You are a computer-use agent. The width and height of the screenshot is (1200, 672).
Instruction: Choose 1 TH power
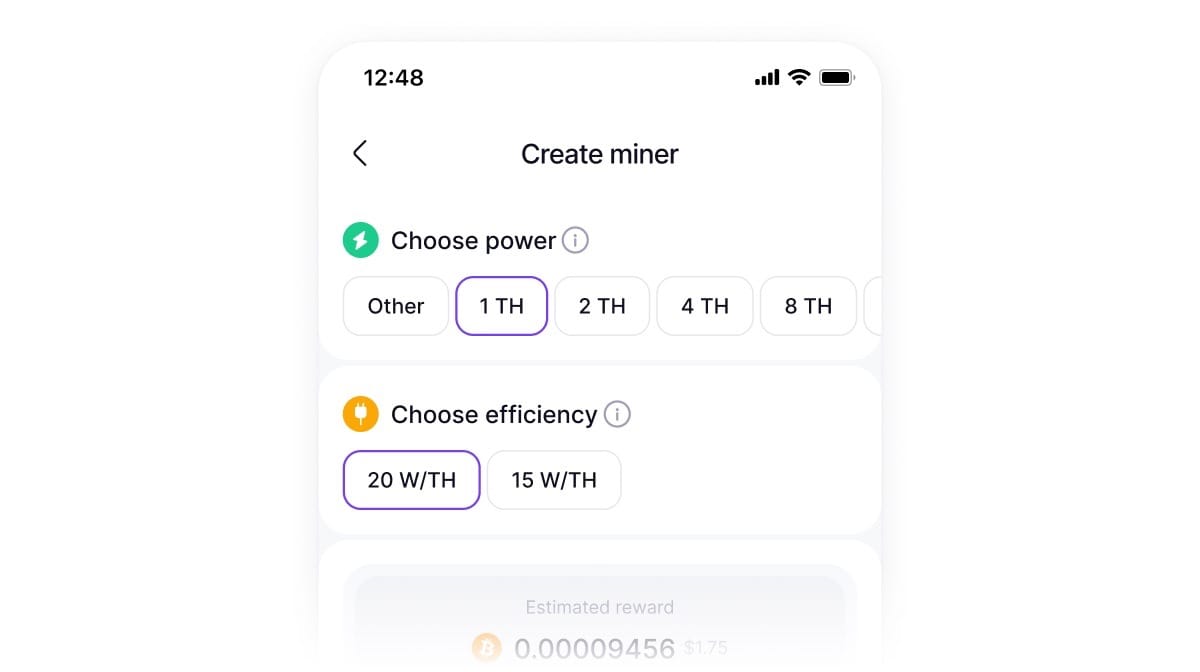[x=502, y=306]
